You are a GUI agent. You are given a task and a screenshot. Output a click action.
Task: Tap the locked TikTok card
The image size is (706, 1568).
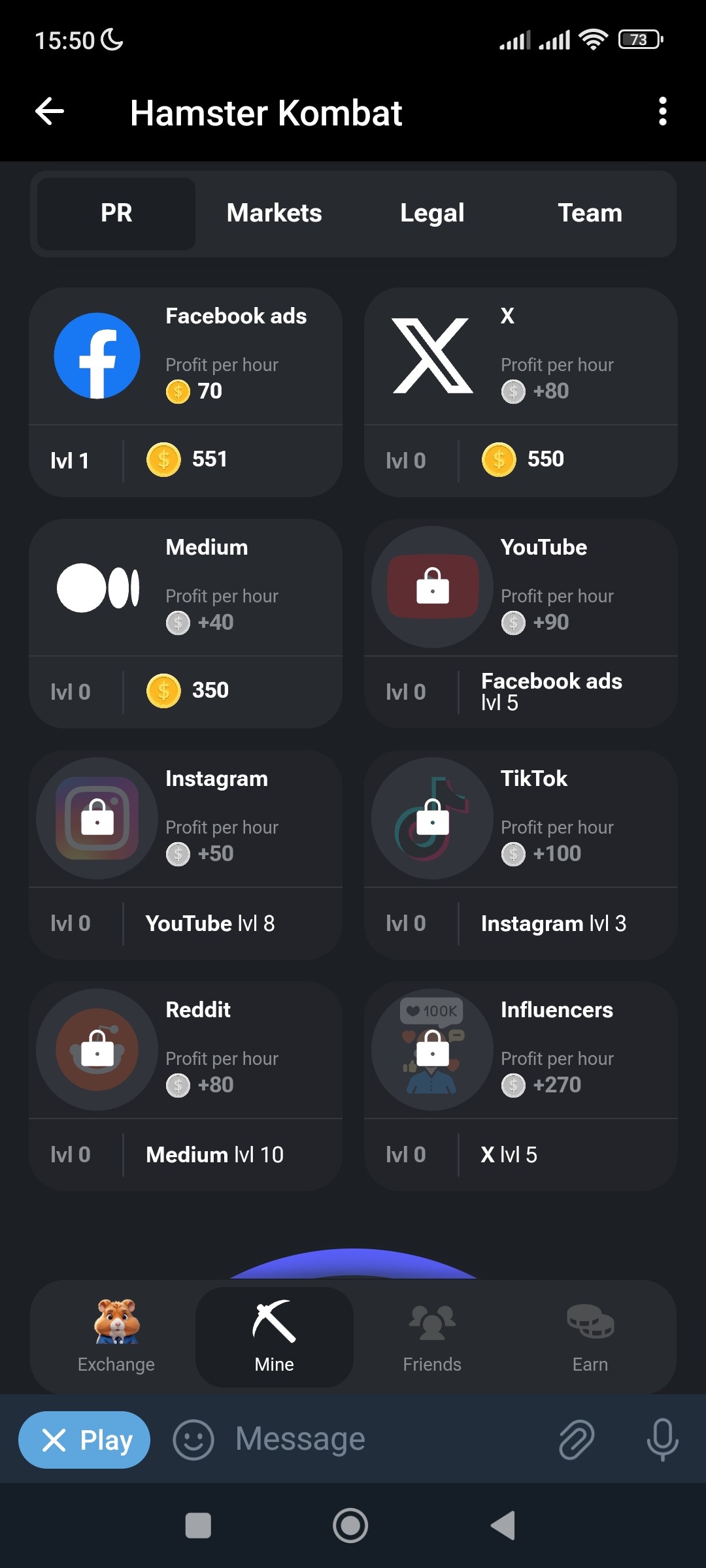(520, 855)
